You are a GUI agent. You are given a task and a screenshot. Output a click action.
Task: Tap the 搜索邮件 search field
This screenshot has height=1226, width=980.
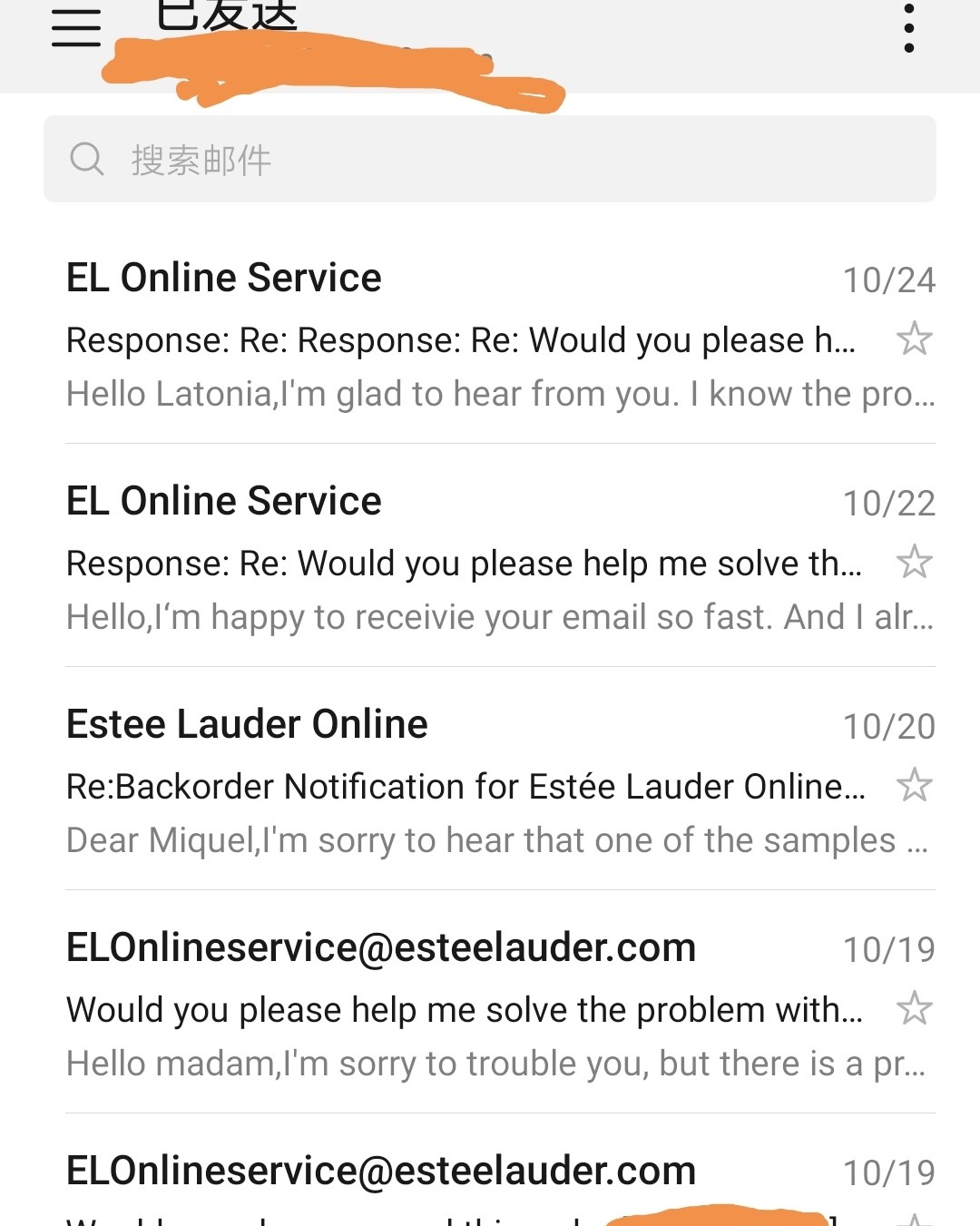point(490,158)
